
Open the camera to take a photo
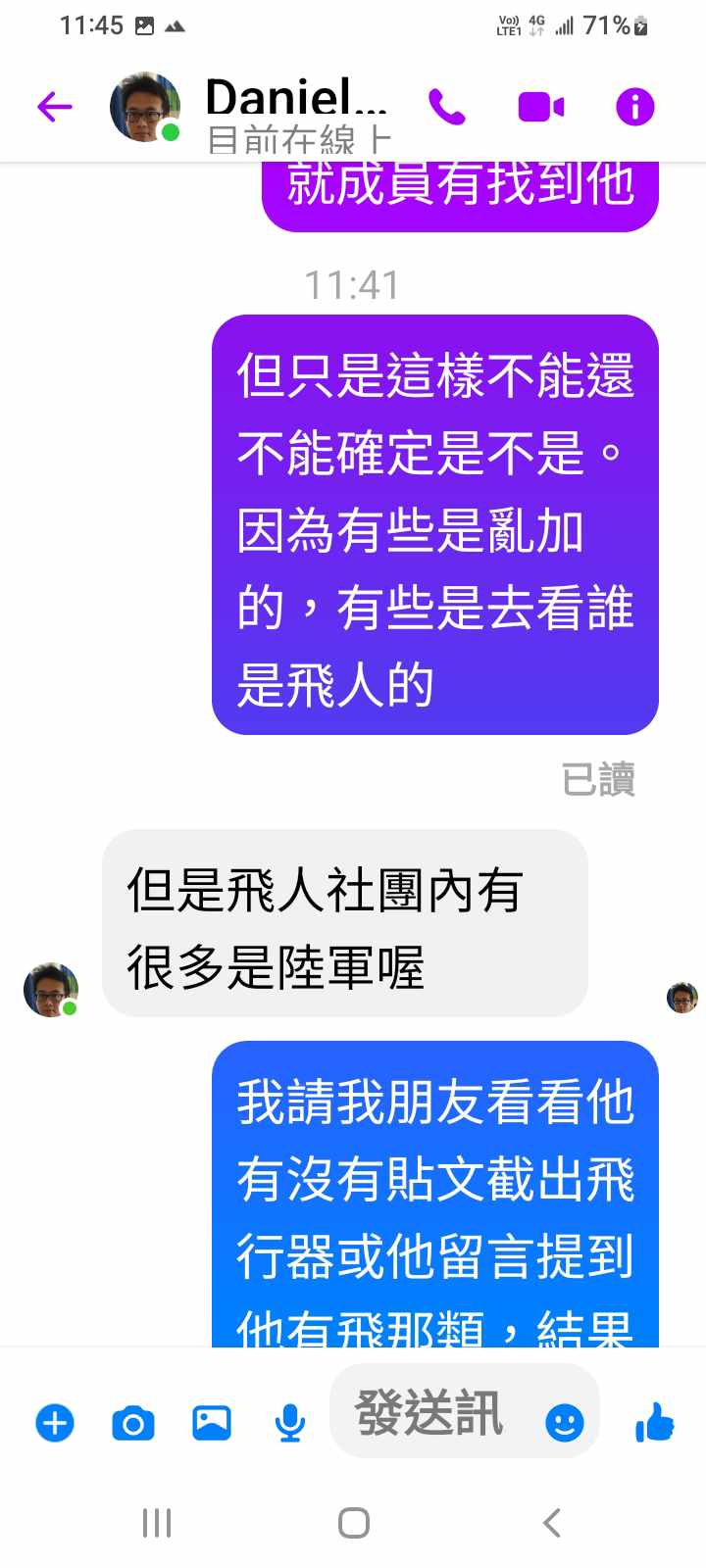[133, 1422]
